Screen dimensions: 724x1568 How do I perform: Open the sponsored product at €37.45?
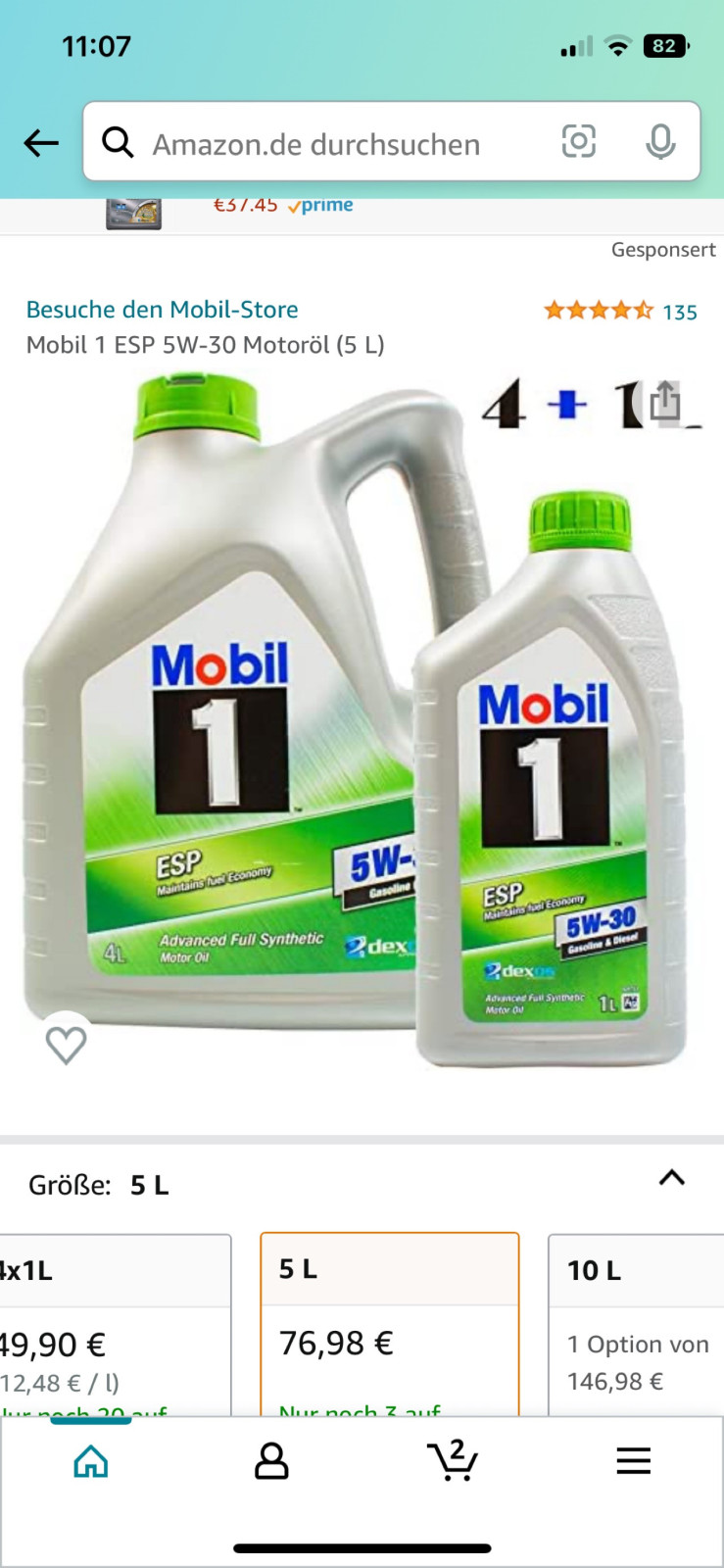[245, 208]
